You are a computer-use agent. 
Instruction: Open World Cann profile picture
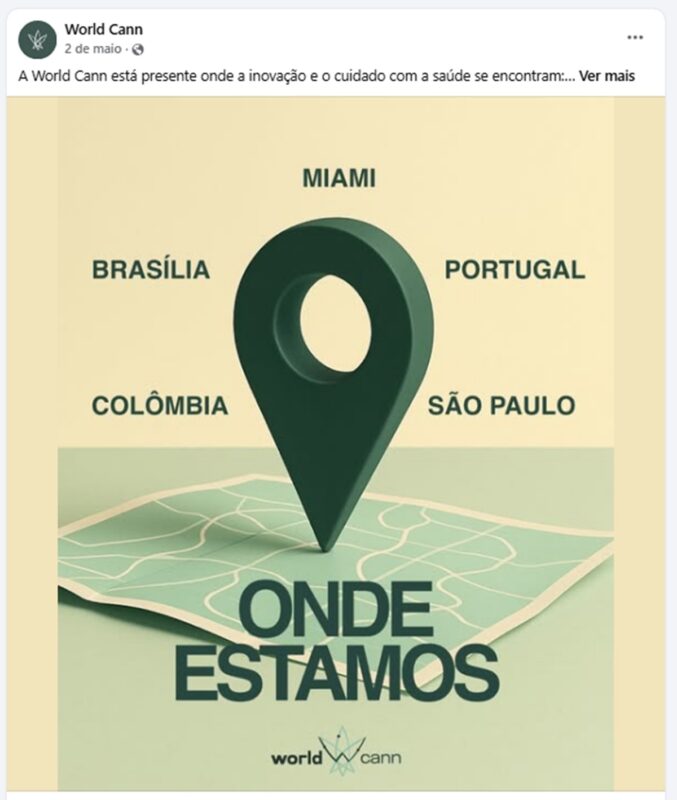coord(37,38)
